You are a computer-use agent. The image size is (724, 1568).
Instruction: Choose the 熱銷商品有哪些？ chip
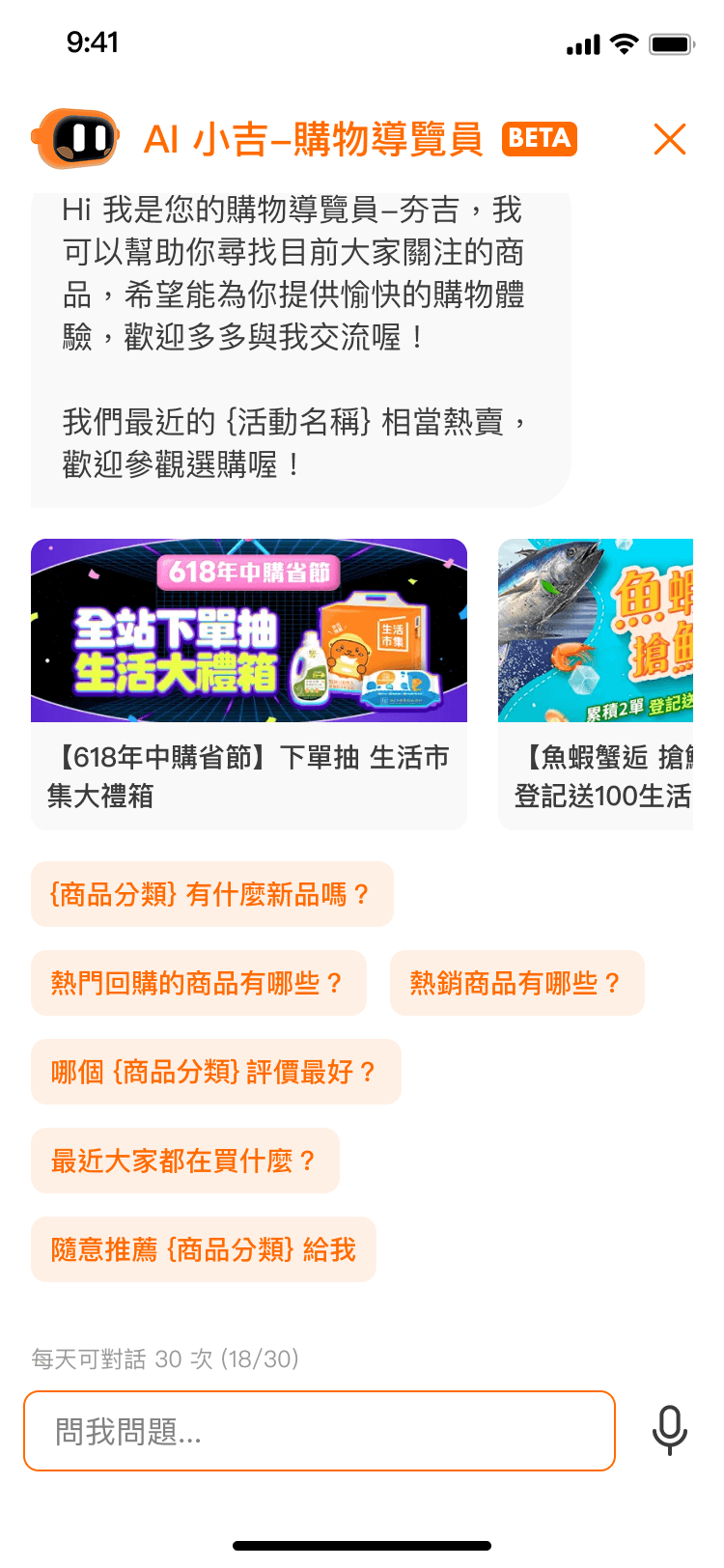tap(517, 983)
